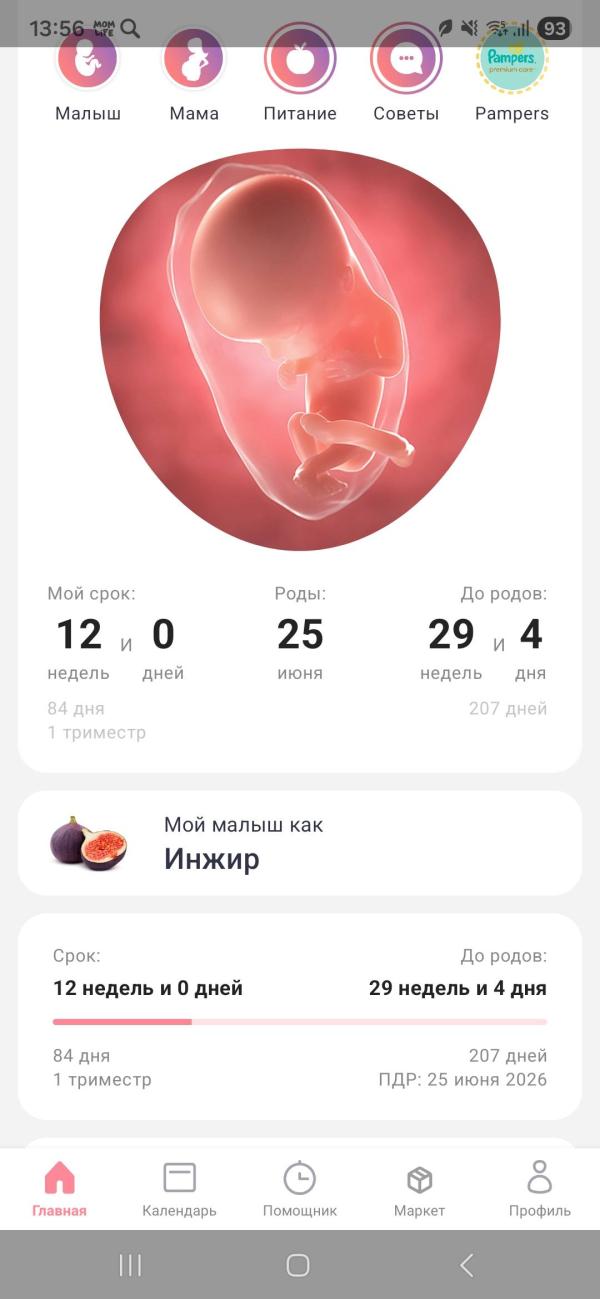Switch to the Главная tab
This screenshot has width=600, height=1299.
pyautogui.click(x=59, y=1188)
